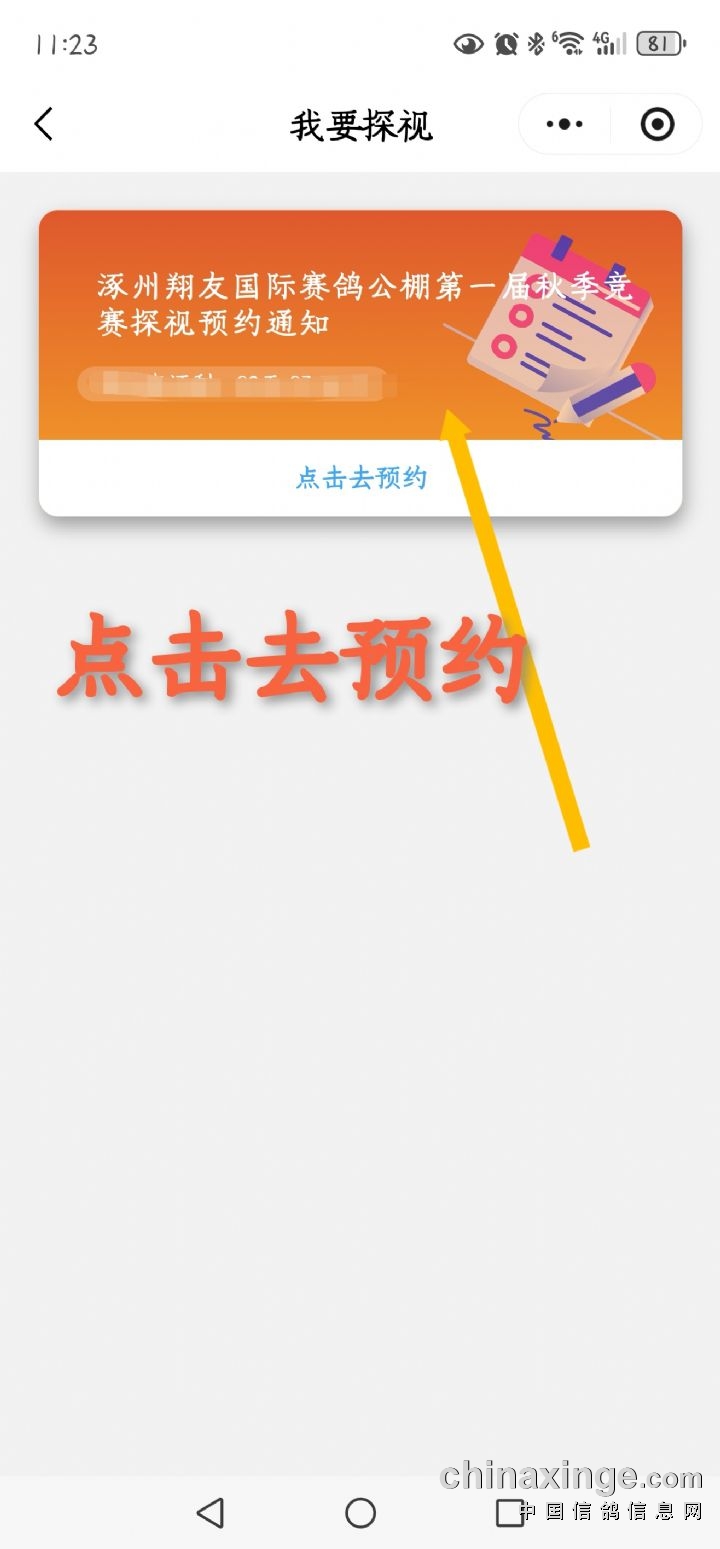Open the mini program more options menu

tap(565, 125)
